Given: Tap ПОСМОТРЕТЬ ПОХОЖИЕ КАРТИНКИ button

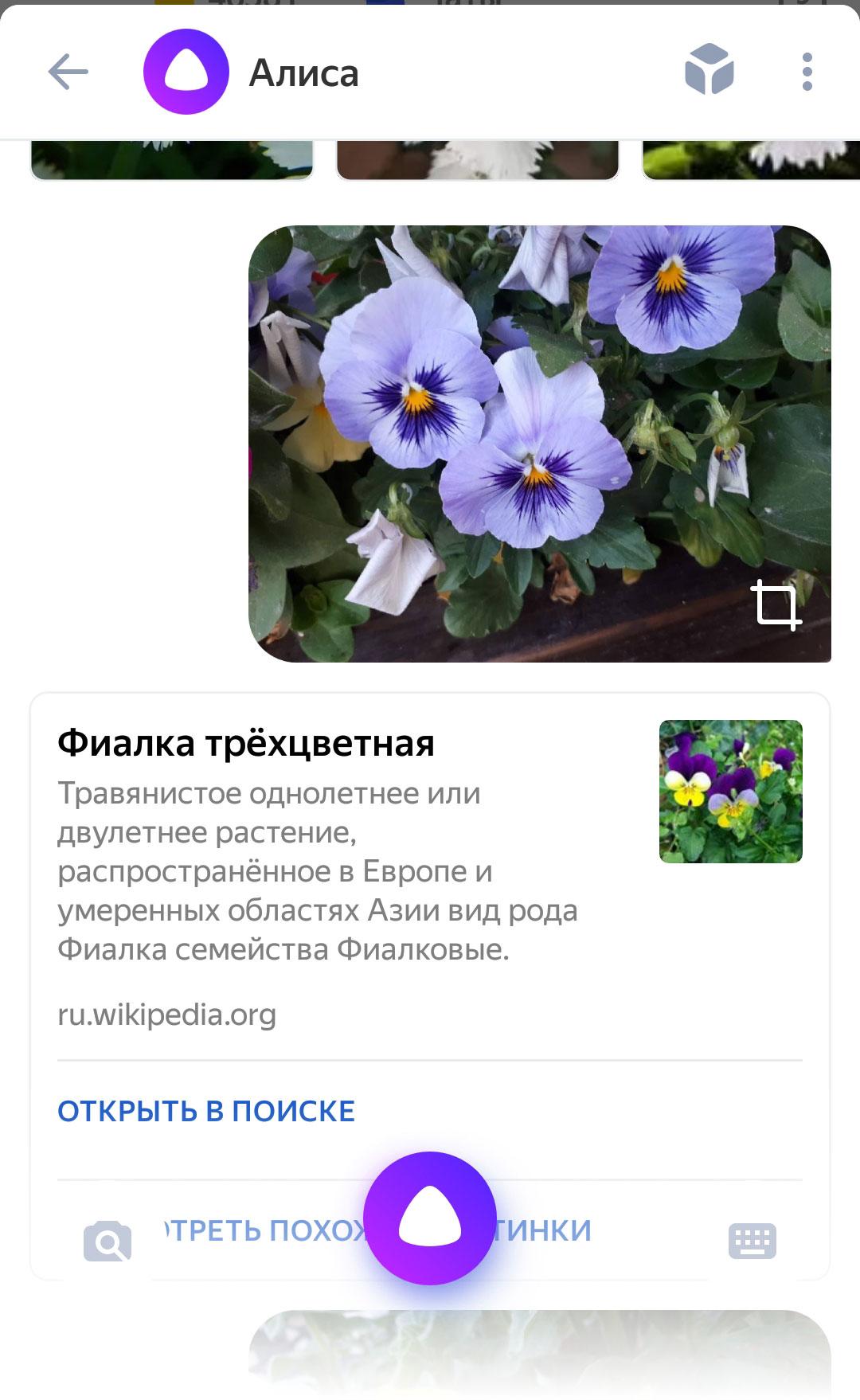Looking at the screenshot, I should click(x=263, y=1230).
